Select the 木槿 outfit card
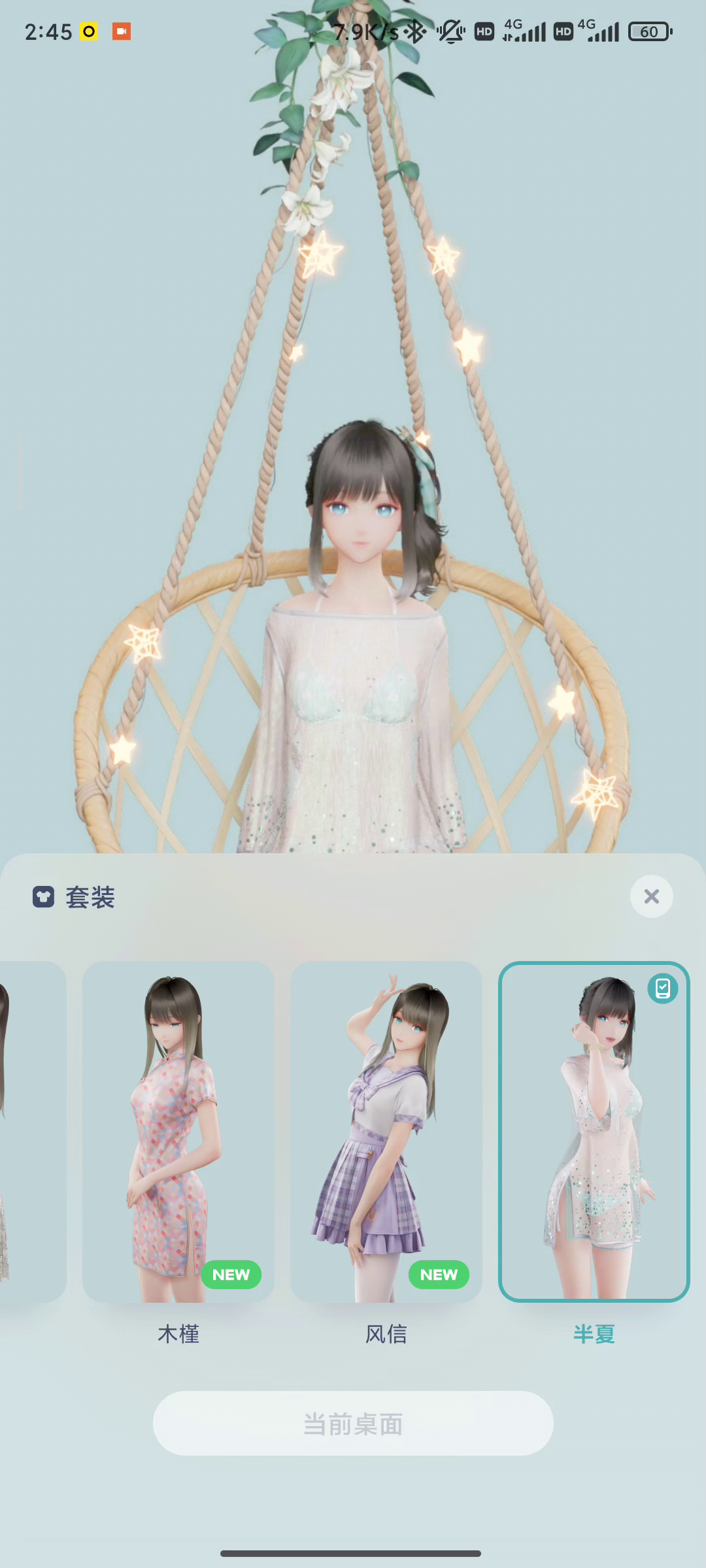Screen dimensions: 706x1568 [178, 1132]
